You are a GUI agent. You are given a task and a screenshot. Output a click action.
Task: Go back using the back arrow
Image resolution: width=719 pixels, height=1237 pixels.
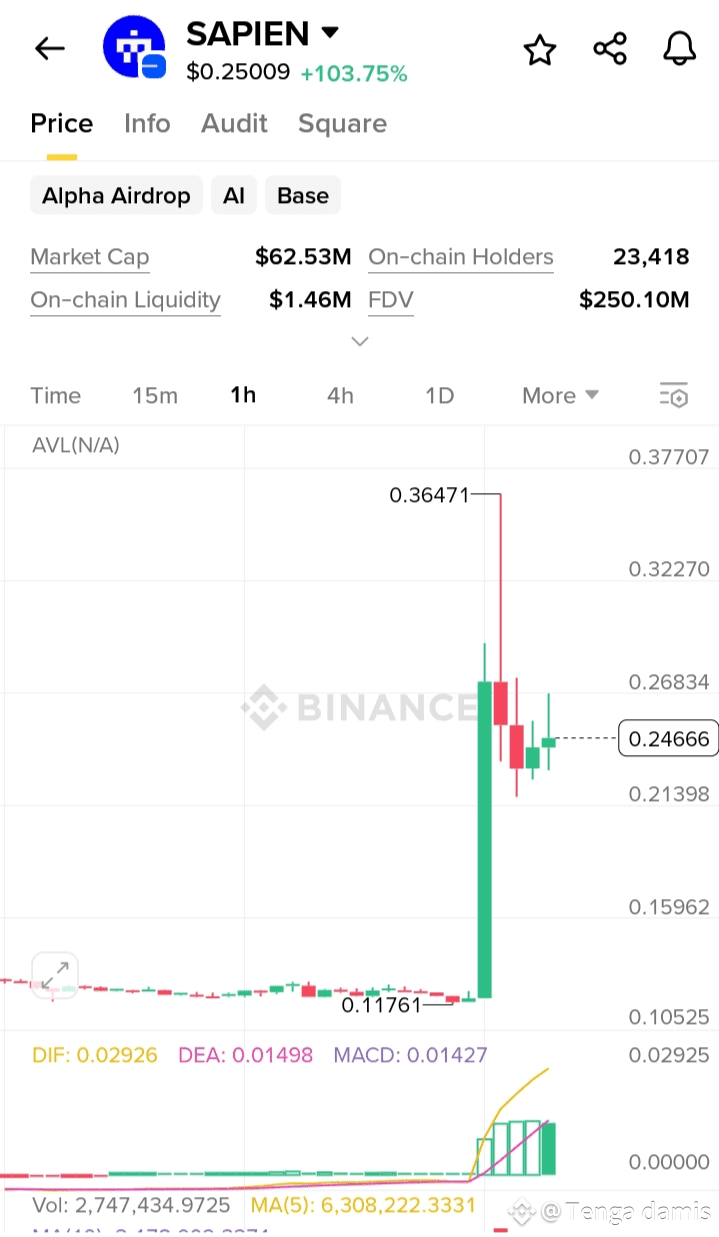[x=49, y=48]
